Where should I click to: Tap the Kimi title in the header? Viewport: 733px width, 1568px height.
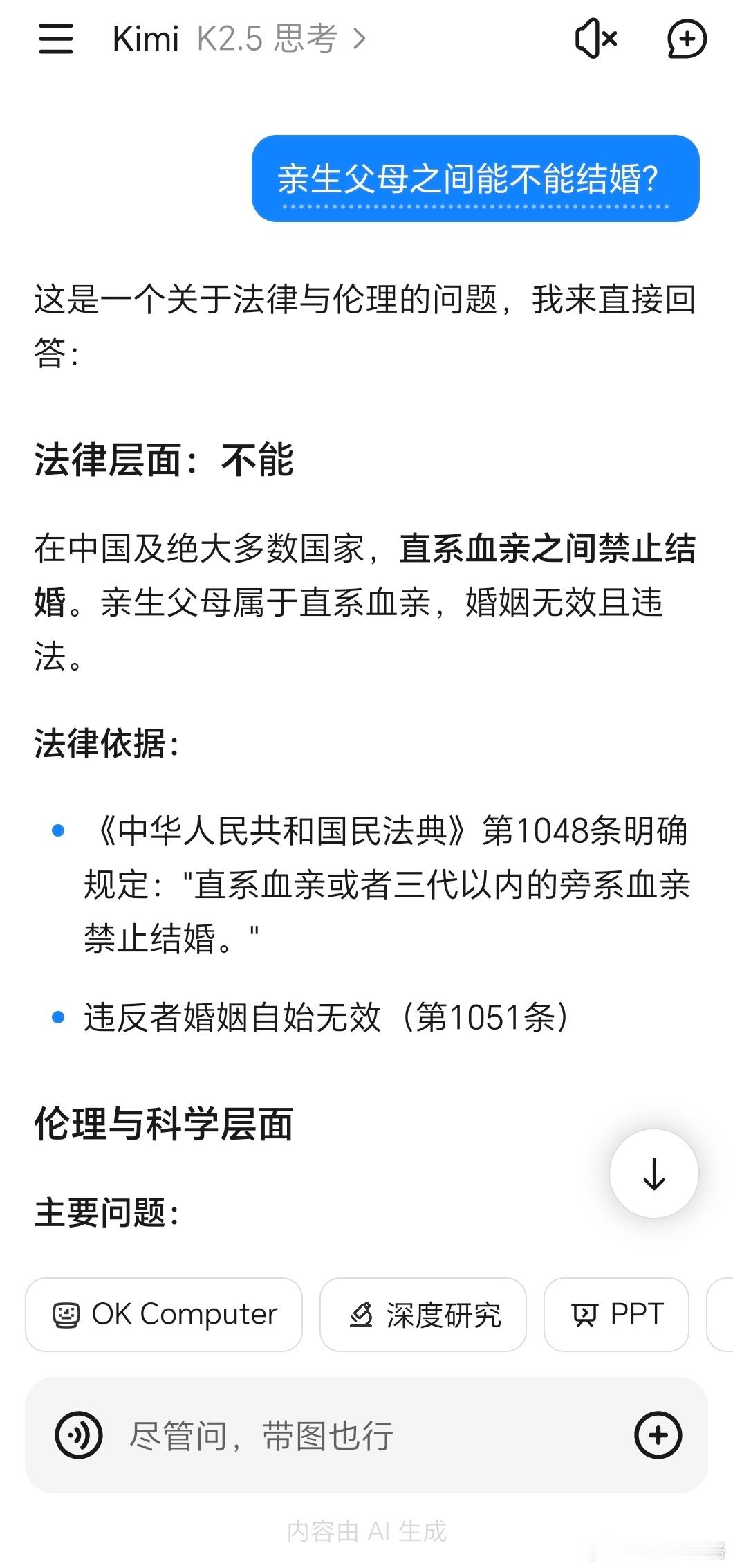coord(145,38)
